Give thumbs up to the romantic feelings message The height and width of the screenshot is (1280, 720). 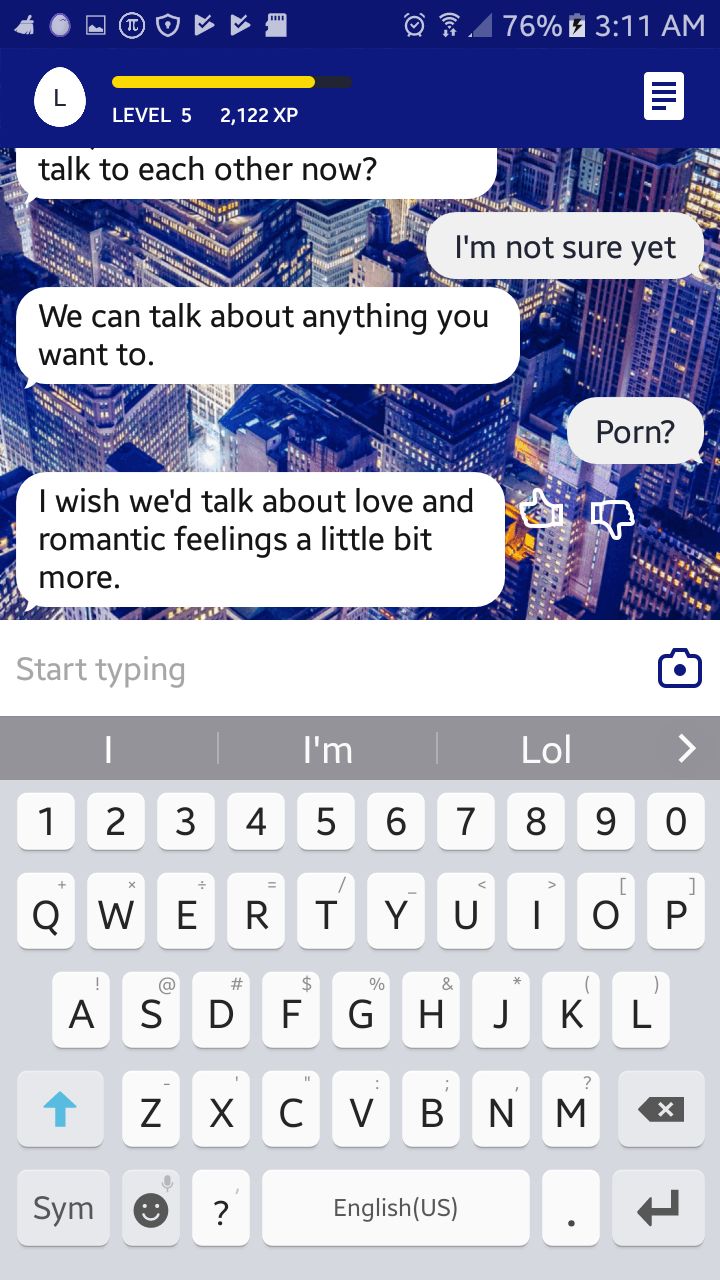(x=542, y=511)
